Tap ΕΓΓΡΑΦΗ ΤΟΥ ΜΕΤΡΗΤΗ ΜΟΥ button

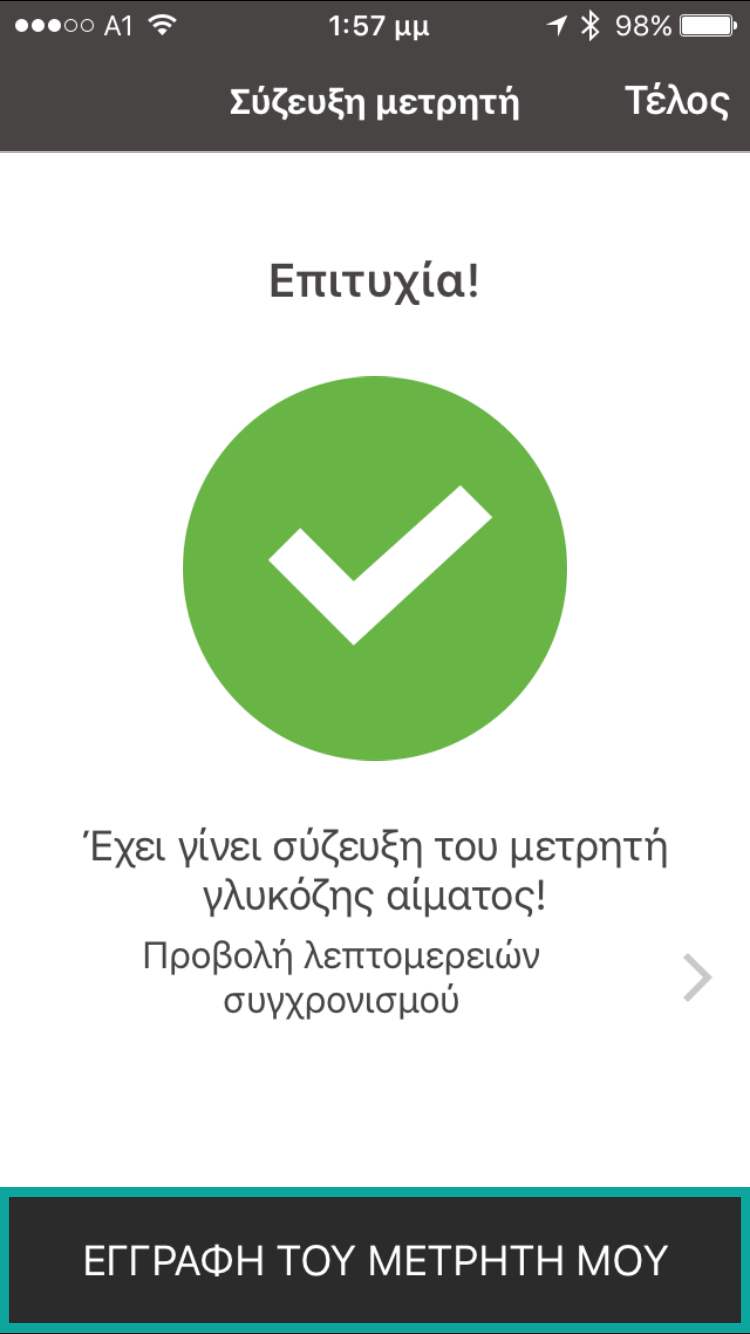375,1260
